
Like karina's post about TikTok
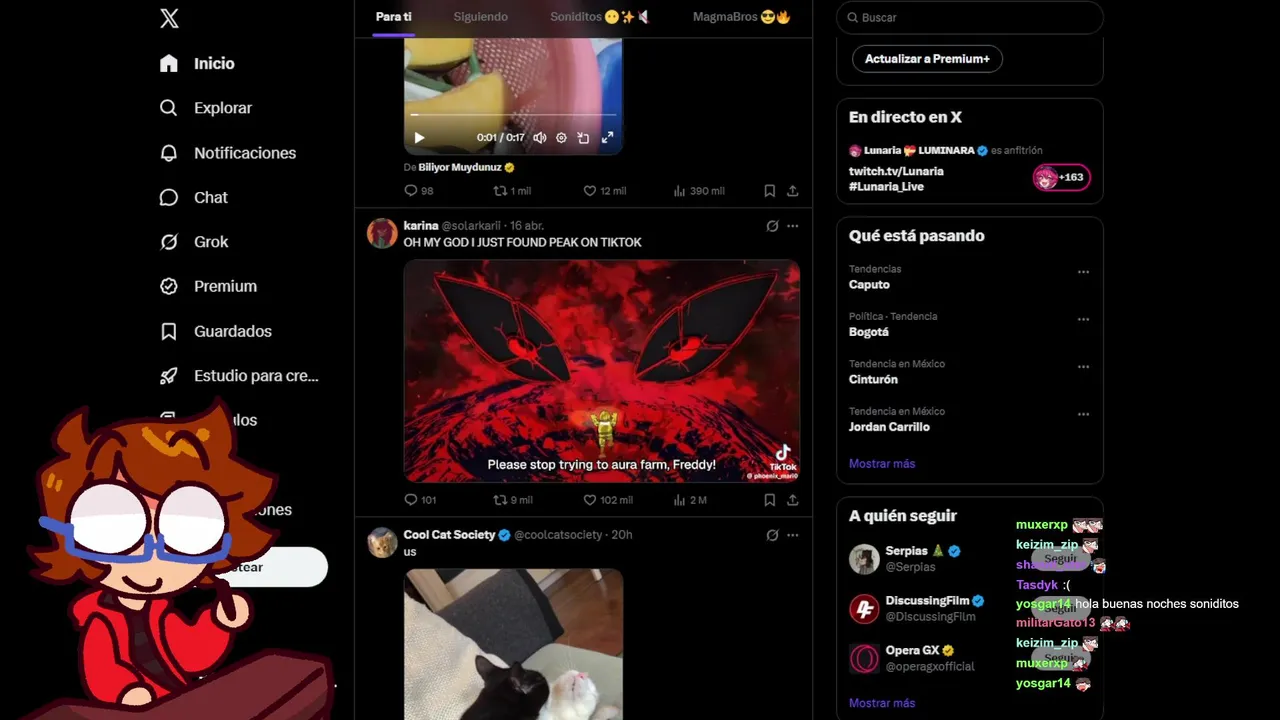590,500
